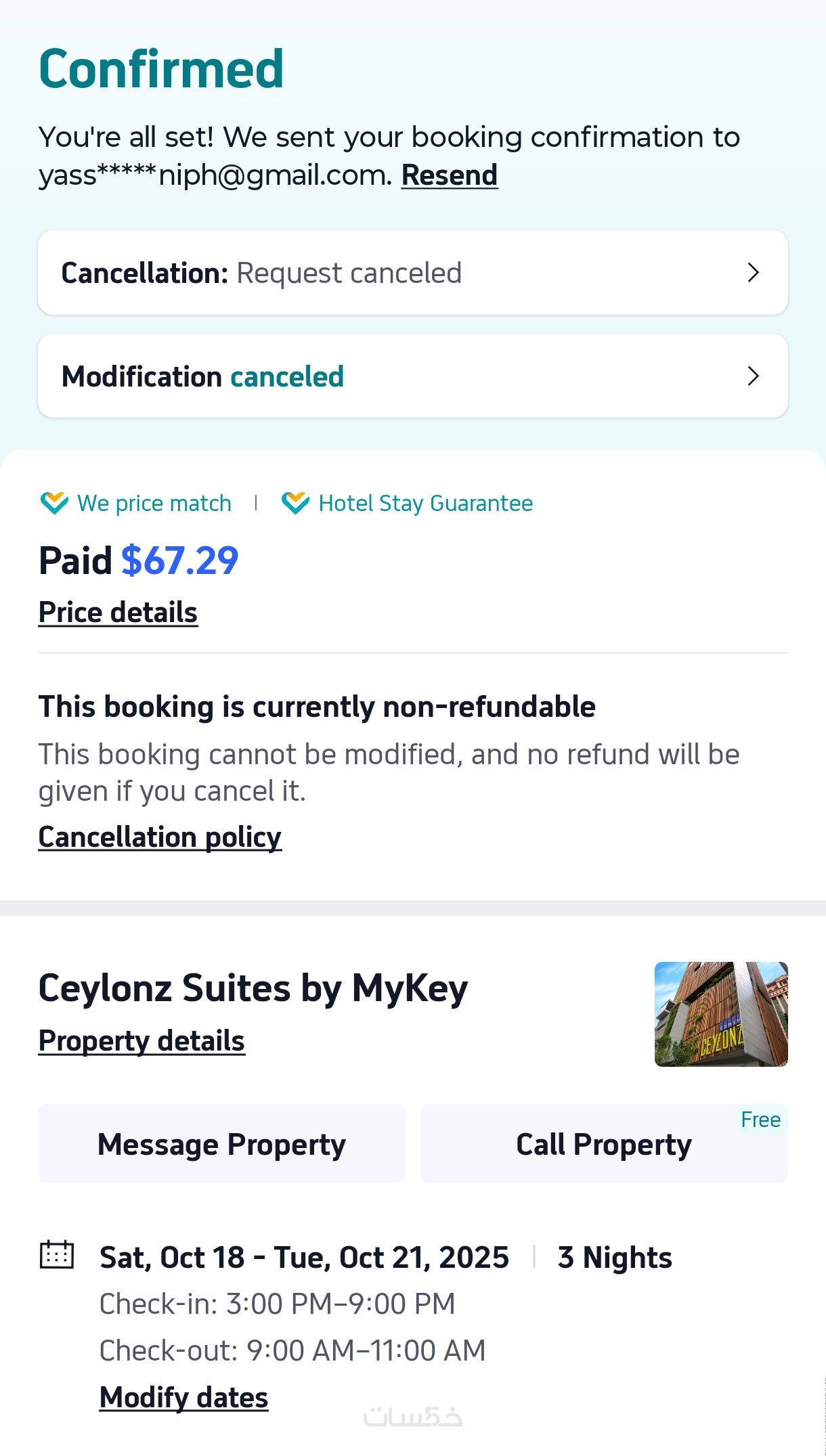Open We price match info
This screenshot has height=1456, width=826.
[x=137, y=504]
